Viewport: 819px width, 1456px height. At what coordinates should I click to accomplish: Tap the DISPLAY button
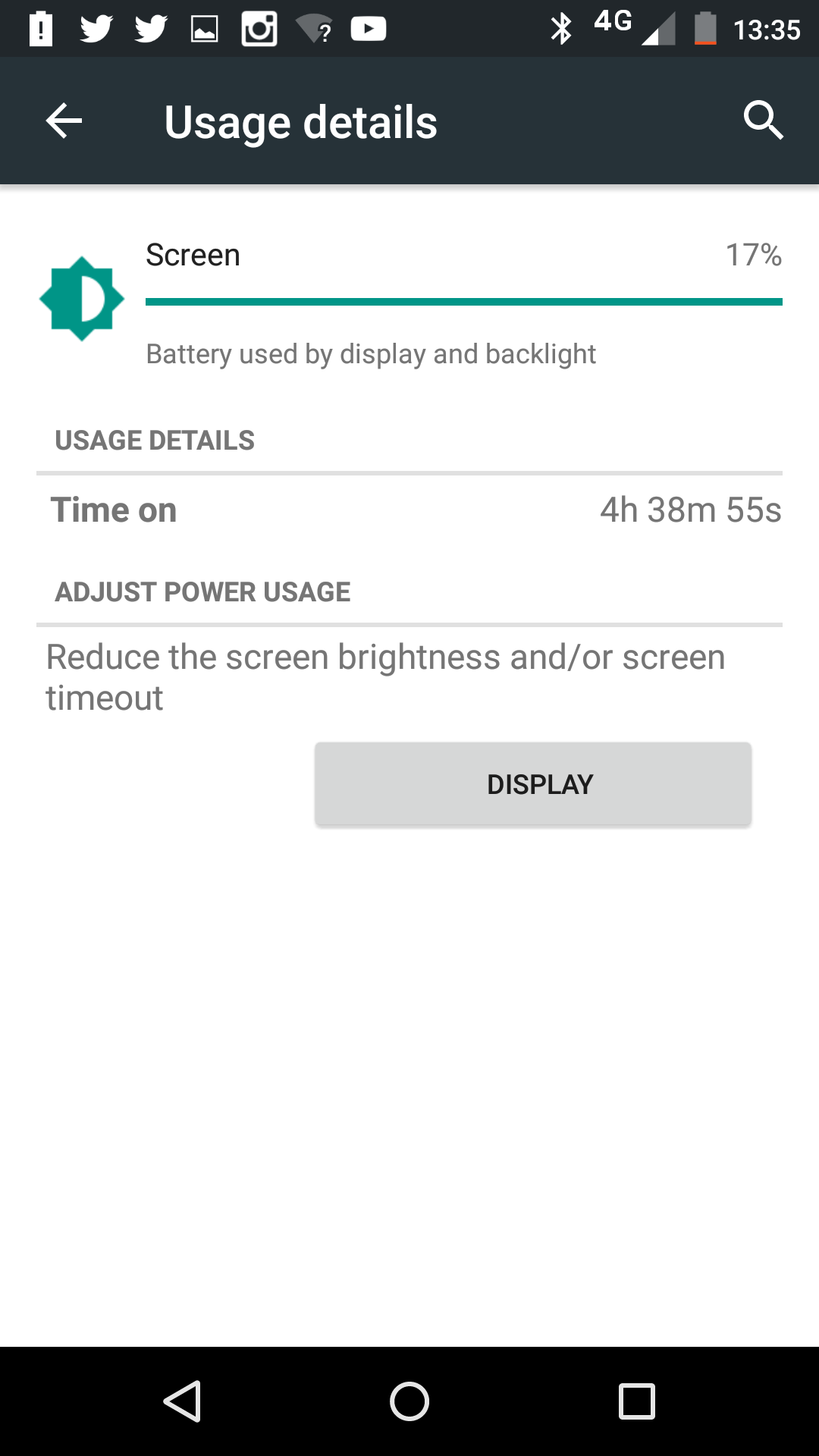click(x=533, y=783)
